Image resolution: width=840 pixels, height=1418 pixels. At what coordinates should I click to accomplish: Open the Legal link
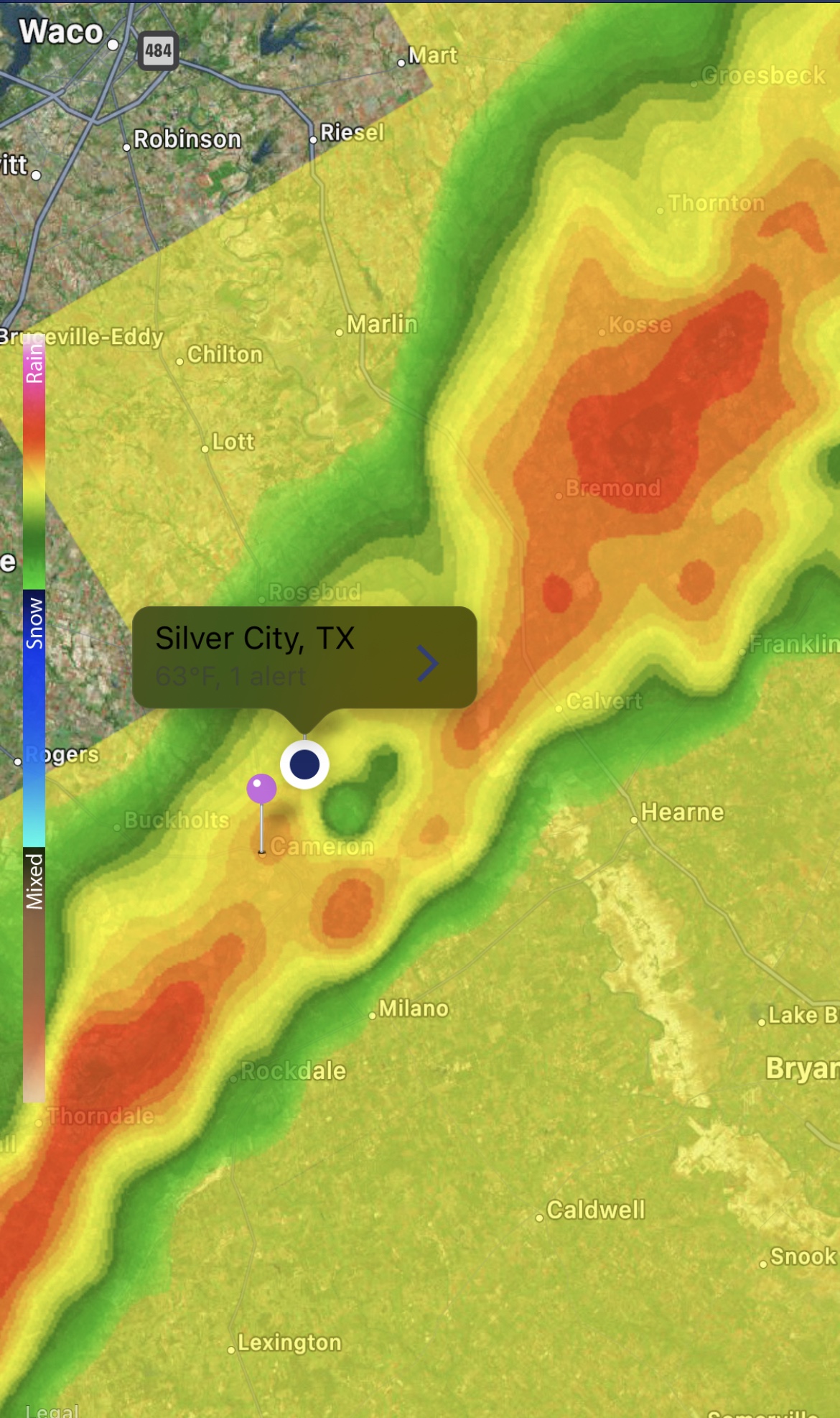52,1409
